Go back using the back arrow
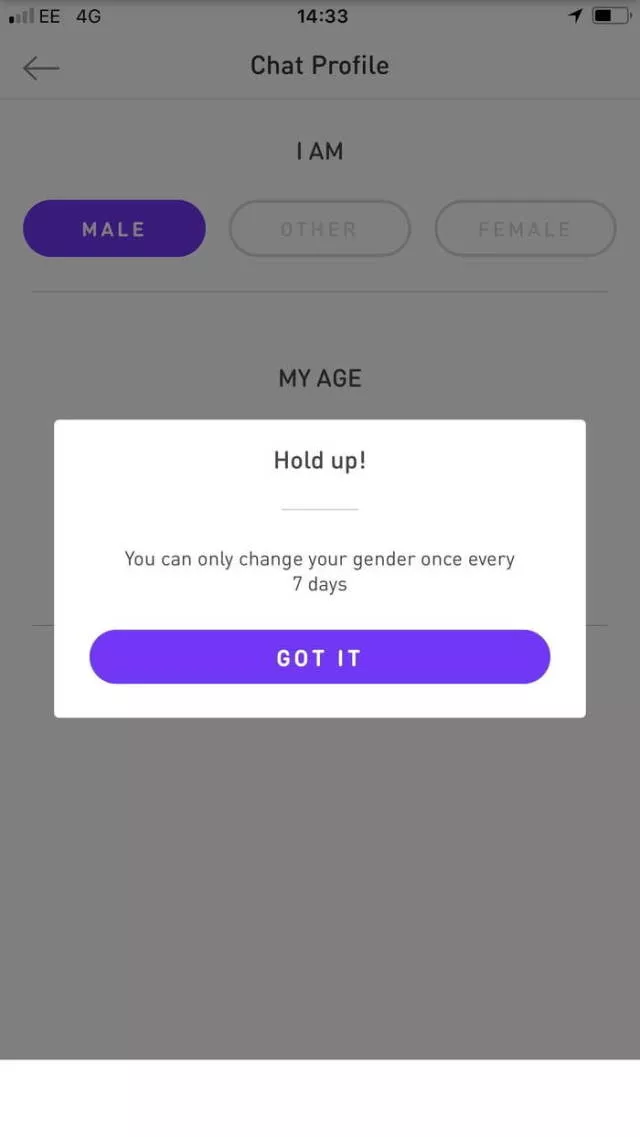The height and width of the screenshot is (1137, 640). click(41, 67)
